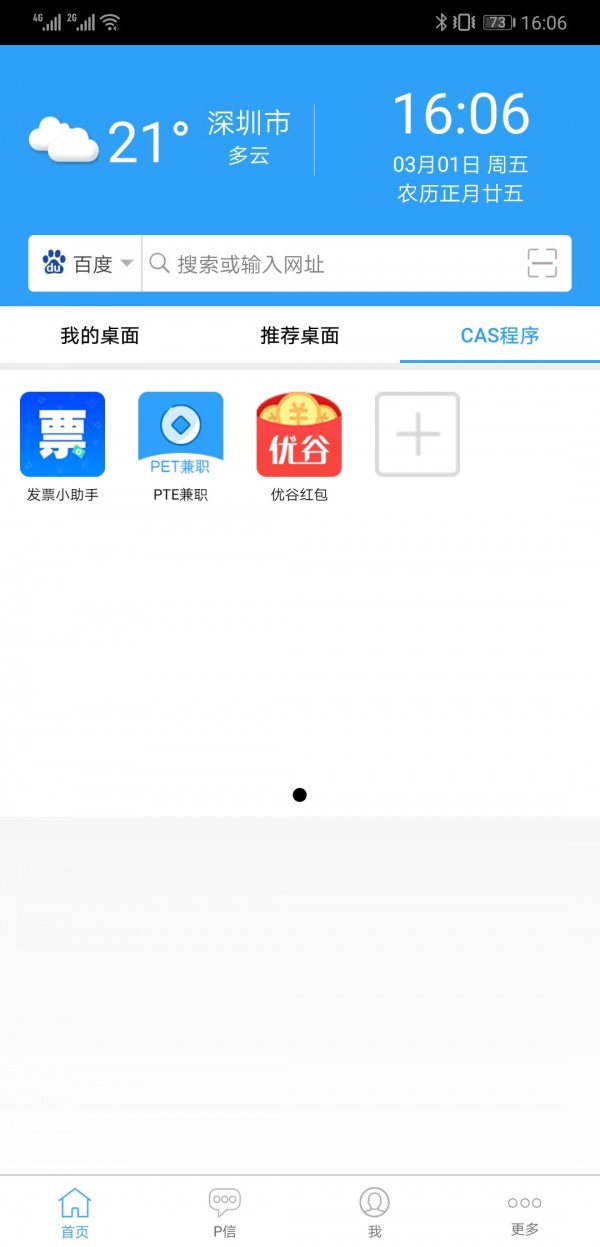The height and width of the screenshot is (1247, 600).
Task: Open the QR scan icon in search bar
Action: coord(541,264)
